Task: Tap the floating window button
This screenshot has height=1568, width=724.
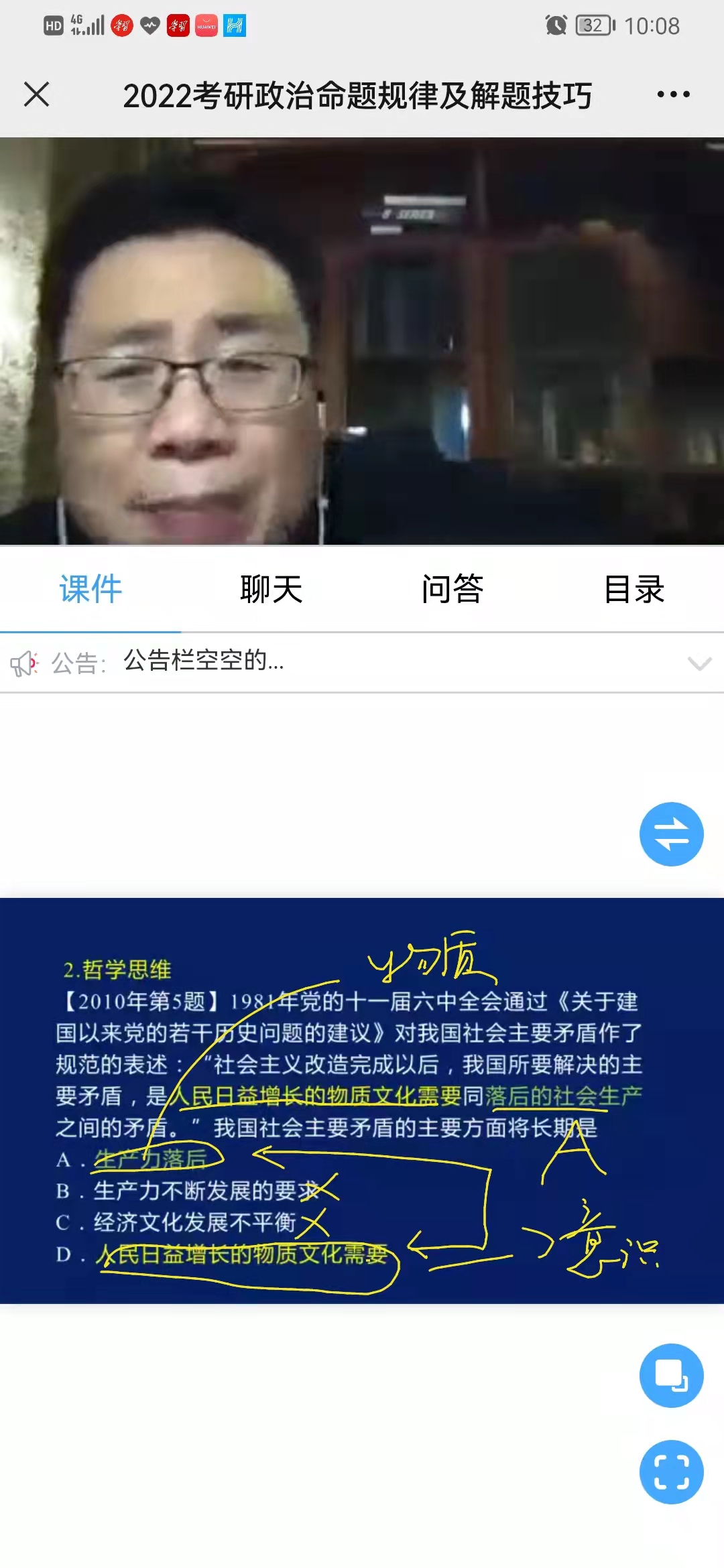Action: pos(671,1376)
